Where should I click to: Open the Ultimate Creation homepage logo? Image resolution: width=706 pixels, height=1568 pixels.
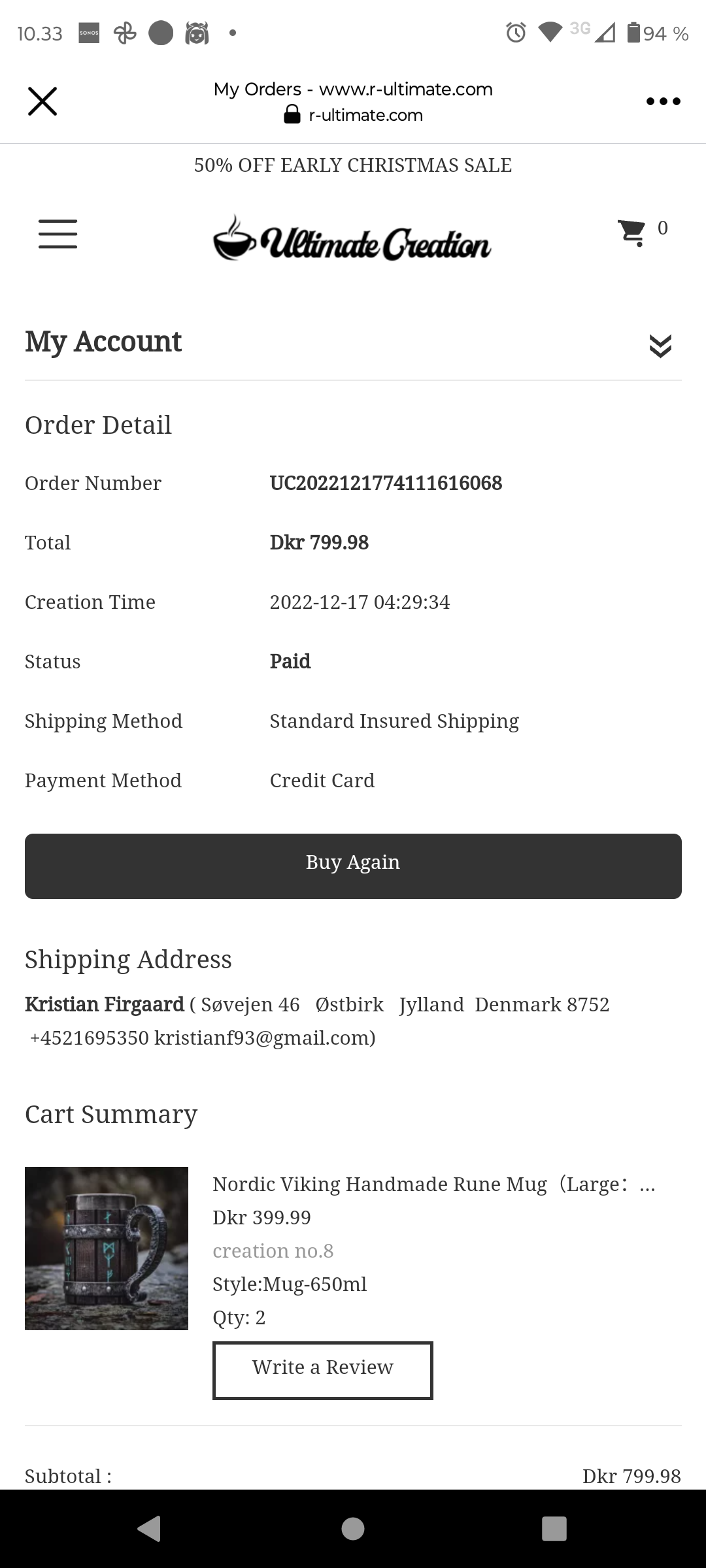pyautogui.click(x=352, y=240)
